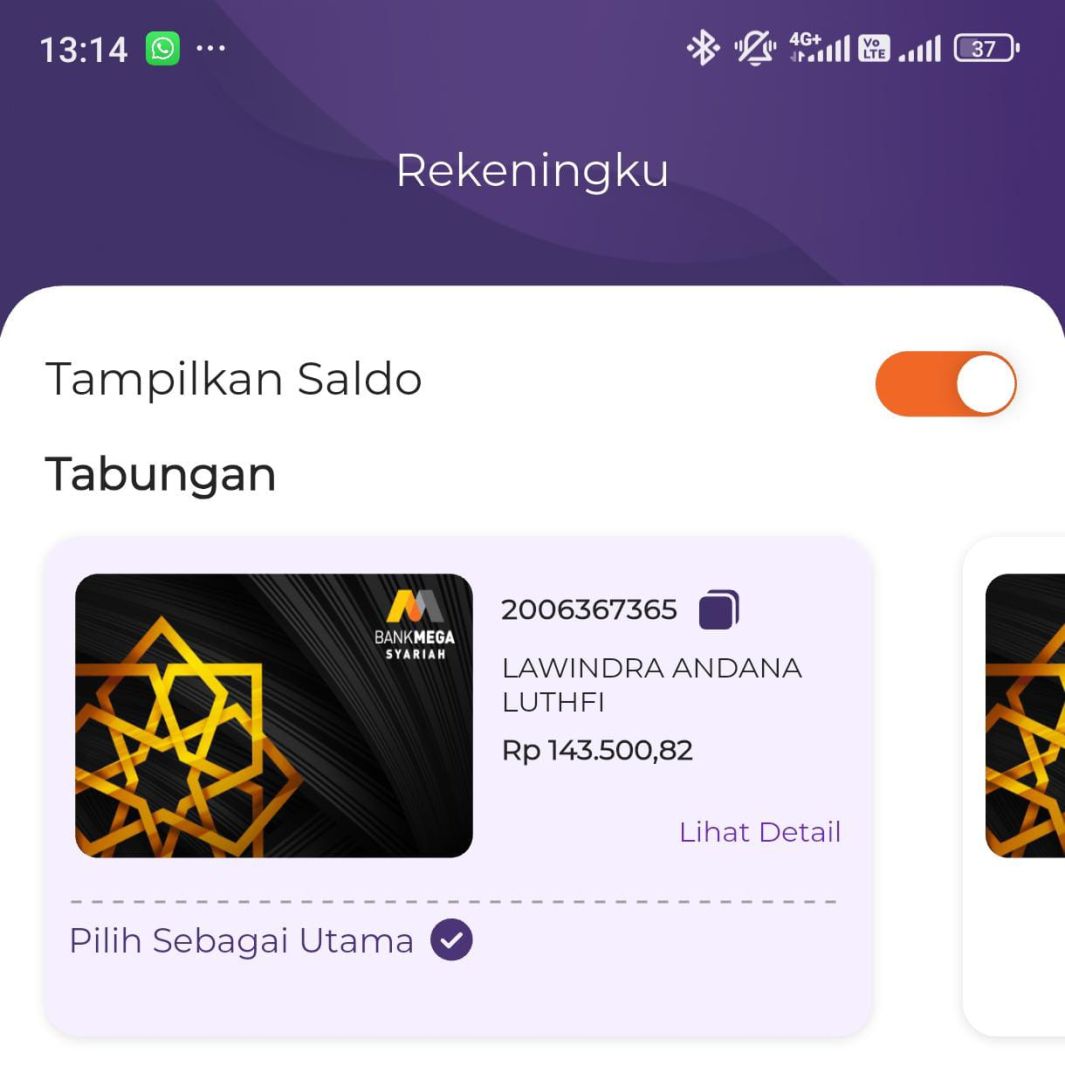This screenshot has width=1065, height=1080.
Task: Open Lihat Detail for this account
Action: coord(759,832)
